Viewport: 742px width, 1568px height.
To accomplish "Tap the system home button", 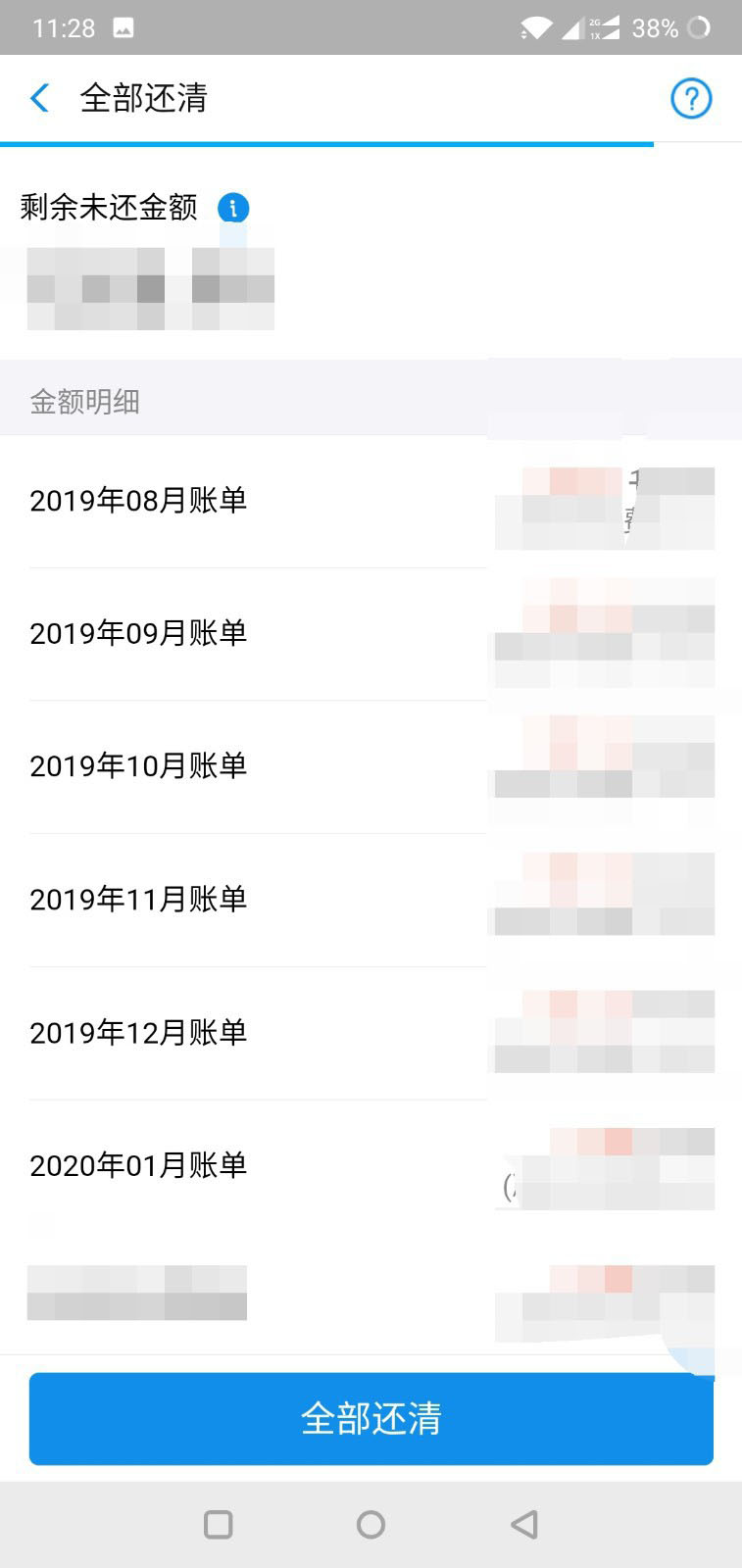I will 371,1524.
